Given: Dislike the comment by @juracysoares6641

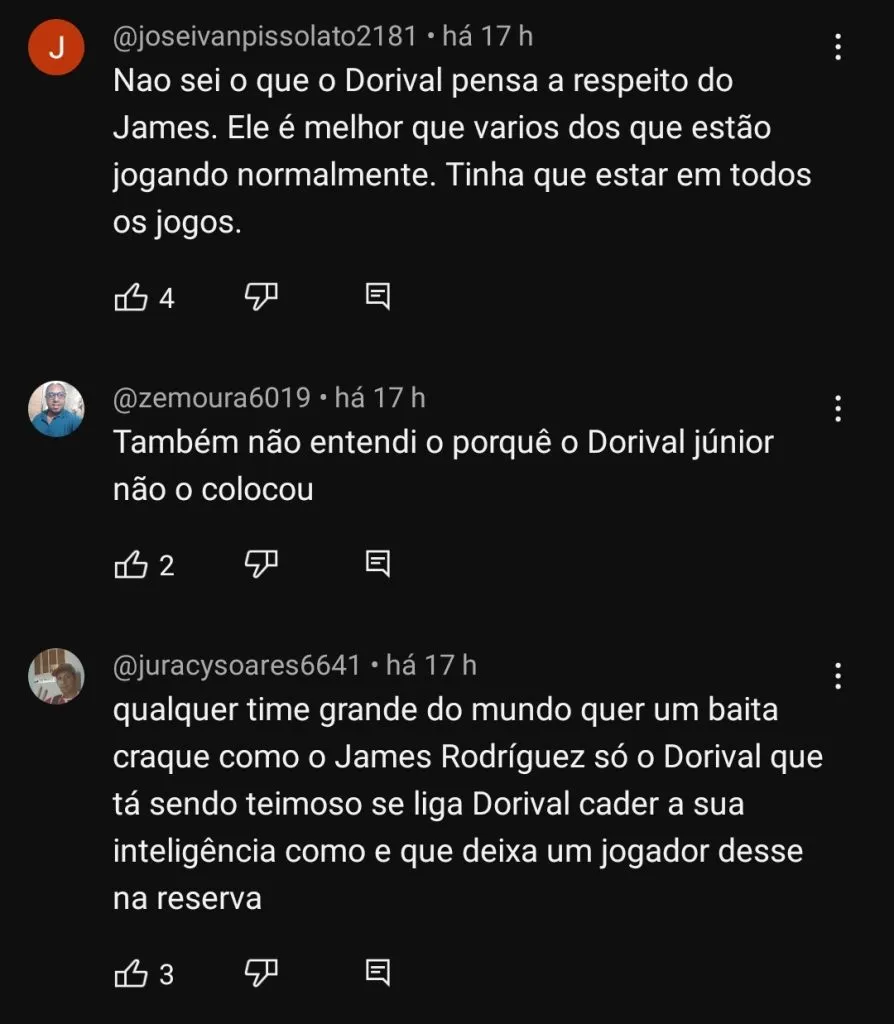Looking at the screenshot, I should point(261,972).
